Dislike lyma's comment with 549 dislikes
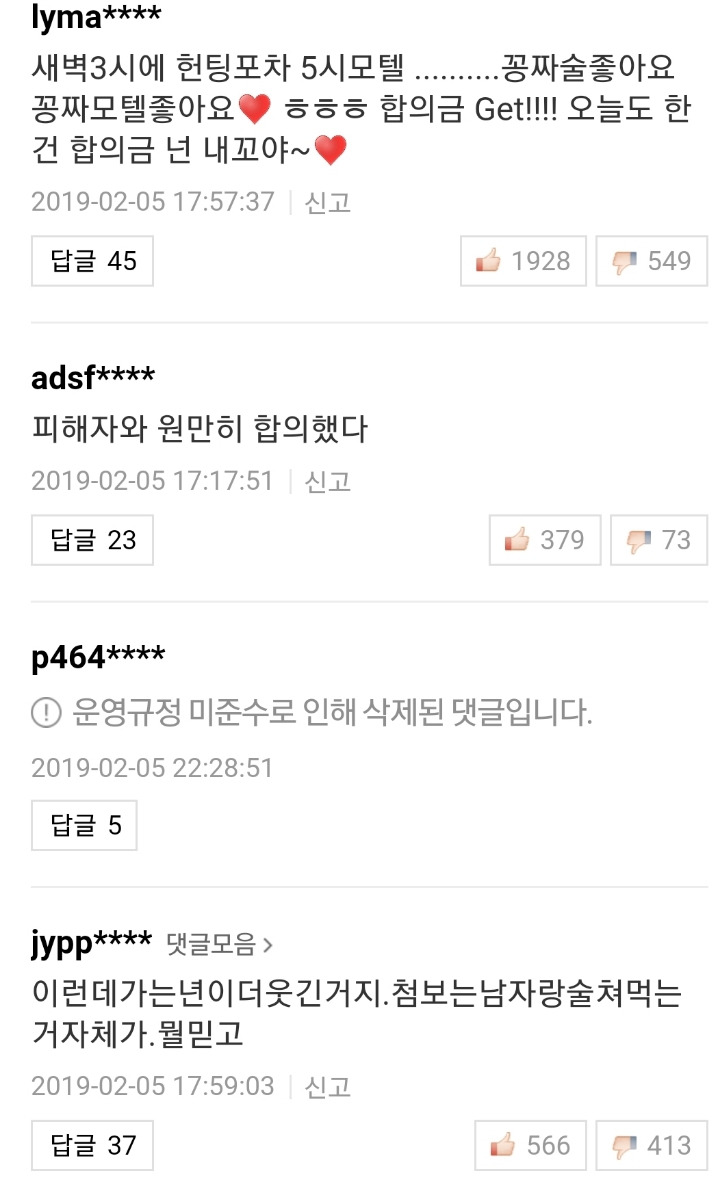The width and height of the screenshot is (720, 1182). 651,261
